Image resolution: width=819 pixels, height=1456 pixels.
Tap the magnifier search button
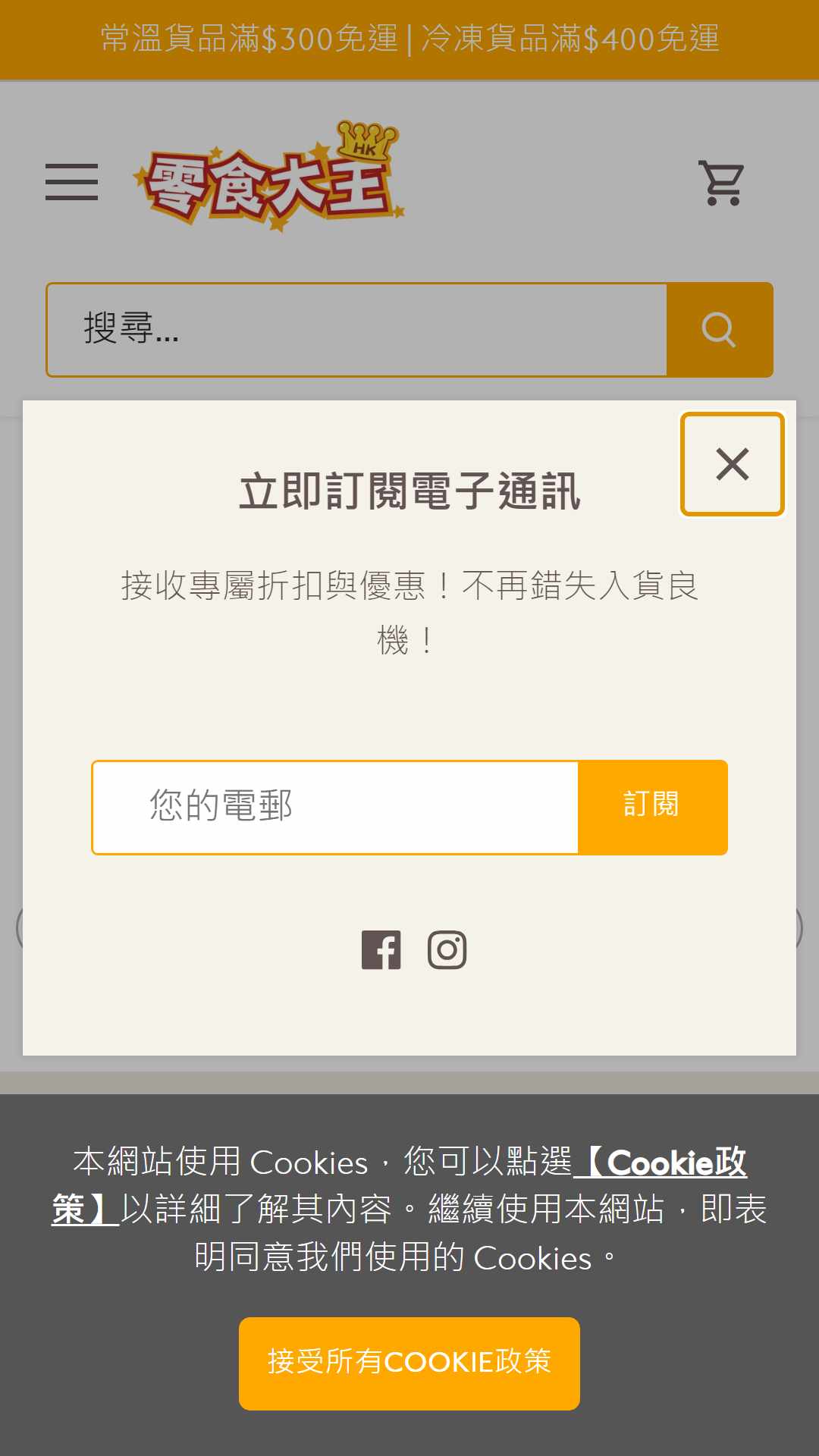coord(719,329)
